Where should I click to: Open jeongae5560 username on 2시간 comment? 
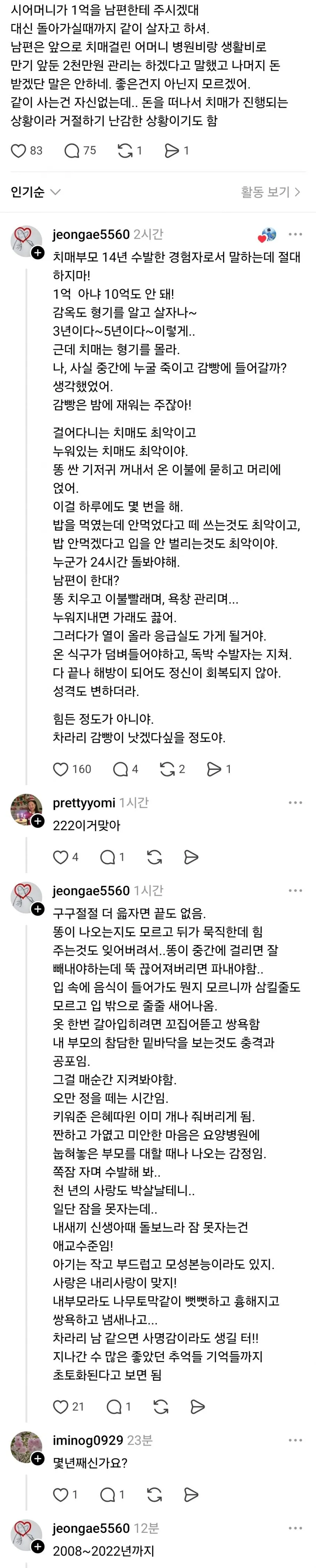click(x=91, y=234)
